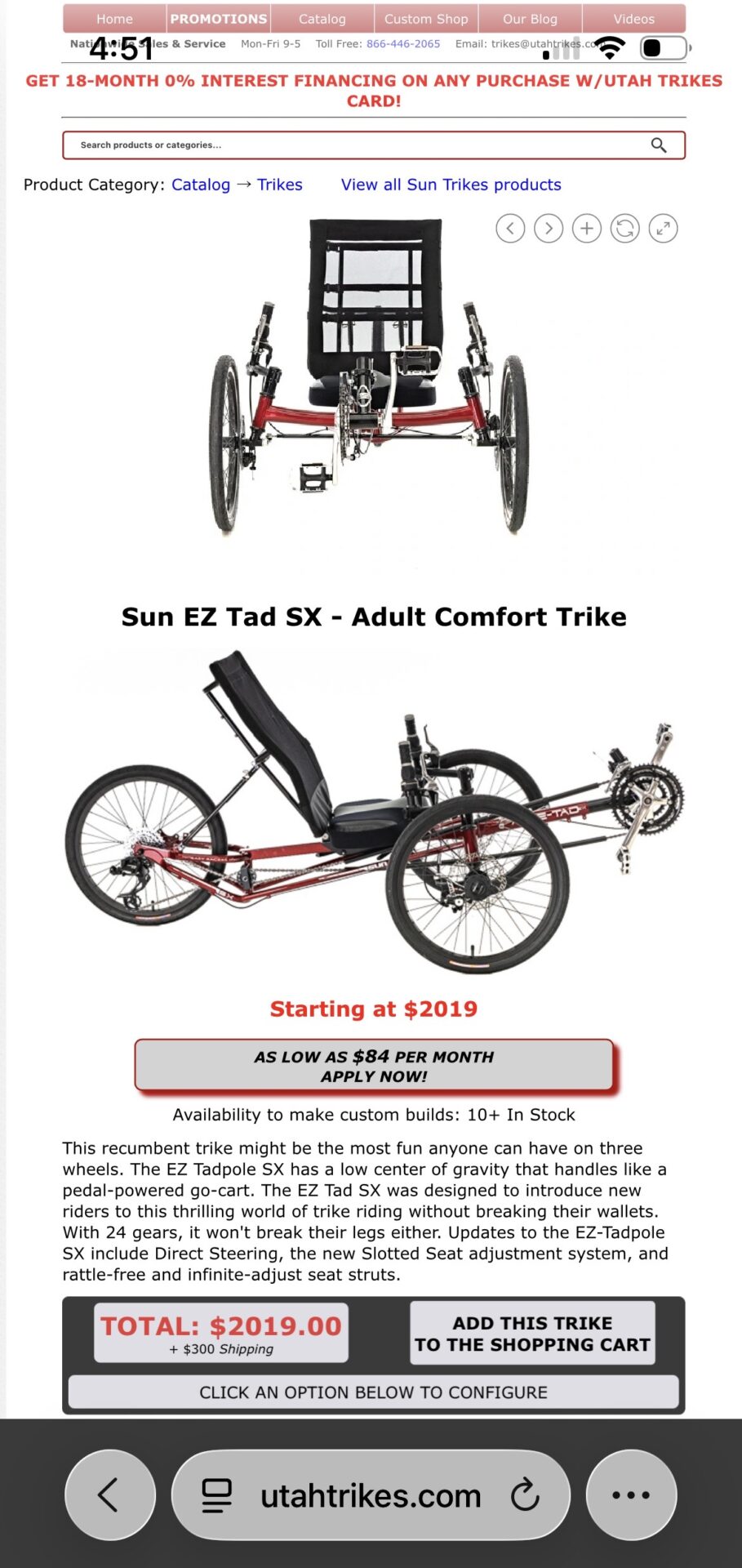Reload the utahtrikes.com page
Viewport: 742px width, 1568px height.
[525, 1495]
